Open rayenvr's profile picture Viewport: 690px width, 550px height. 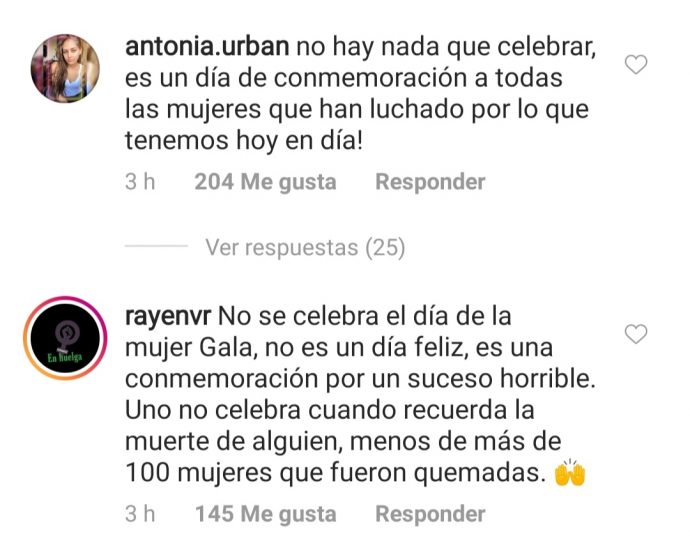pos(66,338)
